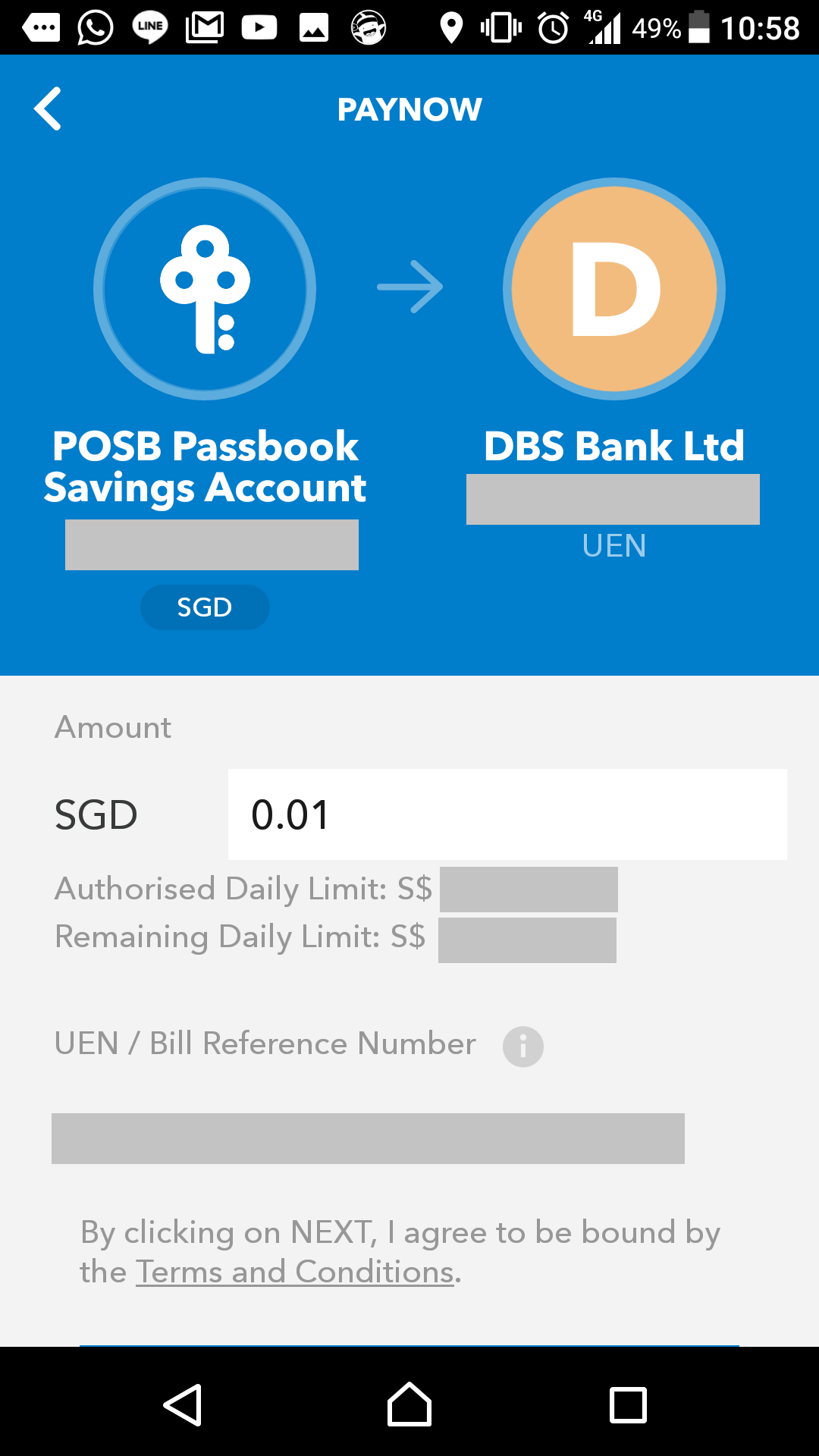The image size is (819, 1456).
Task: Open info about UEN / Bill Reference Number
Action: pyautogui.click(x=522, y=1046)
